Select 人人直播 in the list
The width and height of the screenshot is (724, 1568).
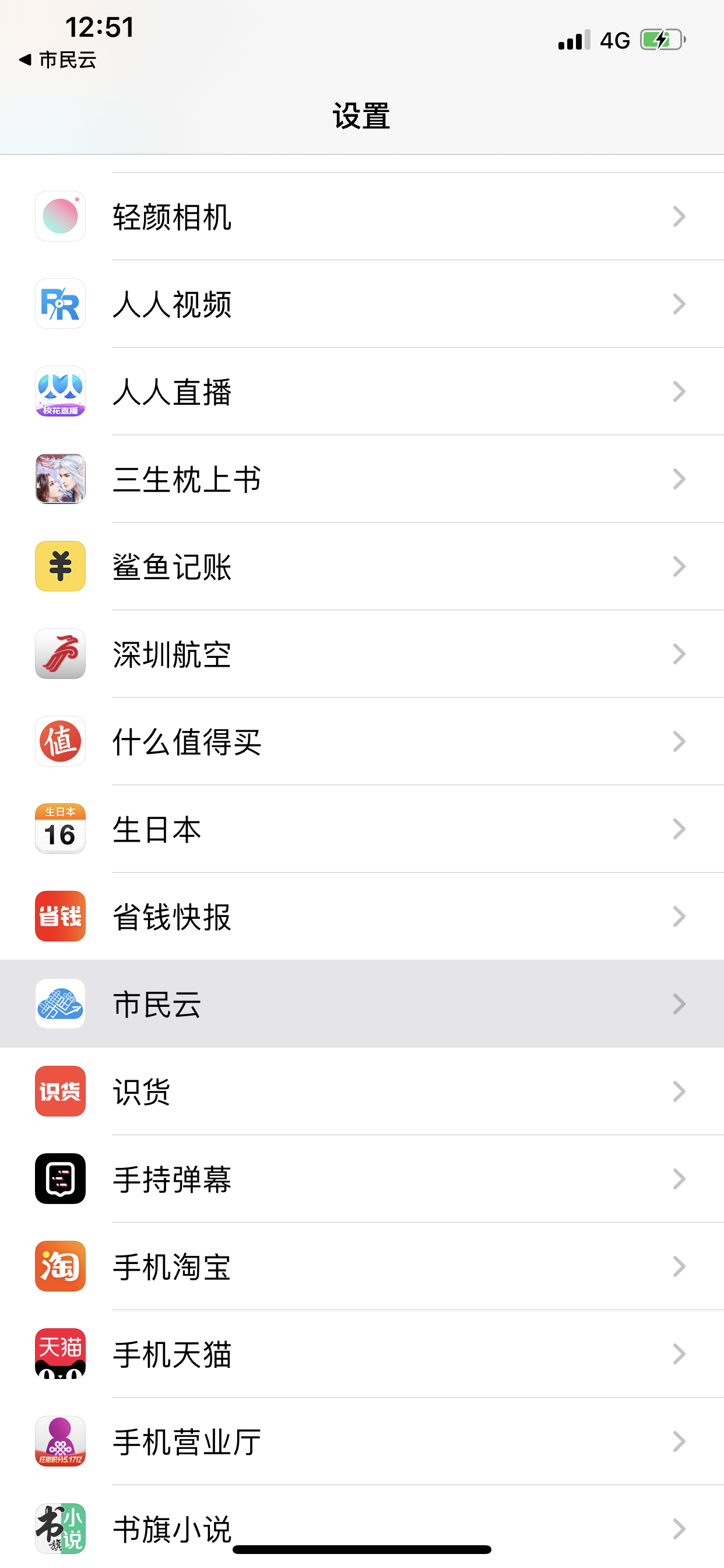pyautogui.click(x=361, y=391)
